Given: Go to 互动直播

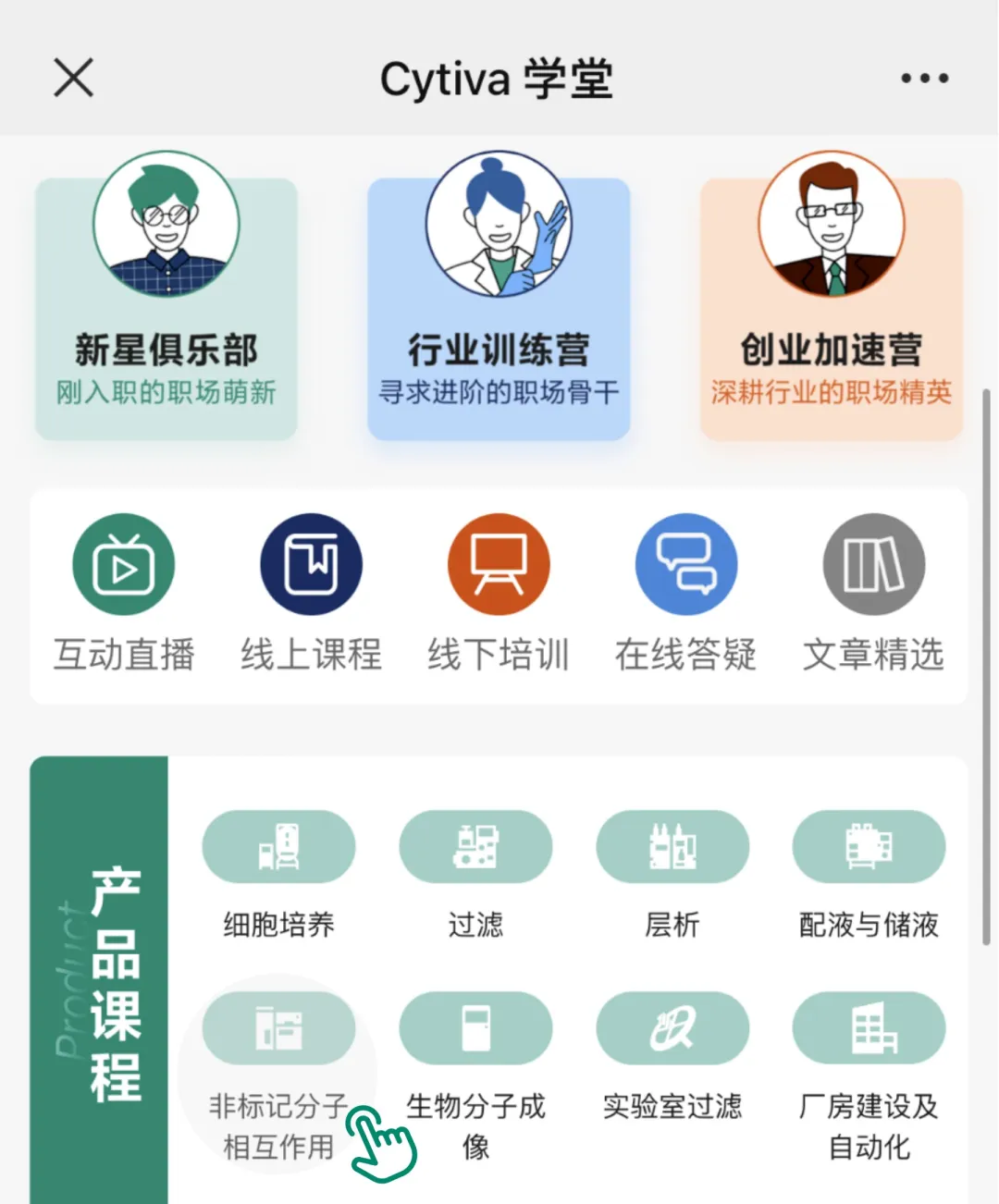Looking at the screenshot, I should point(124,594).
